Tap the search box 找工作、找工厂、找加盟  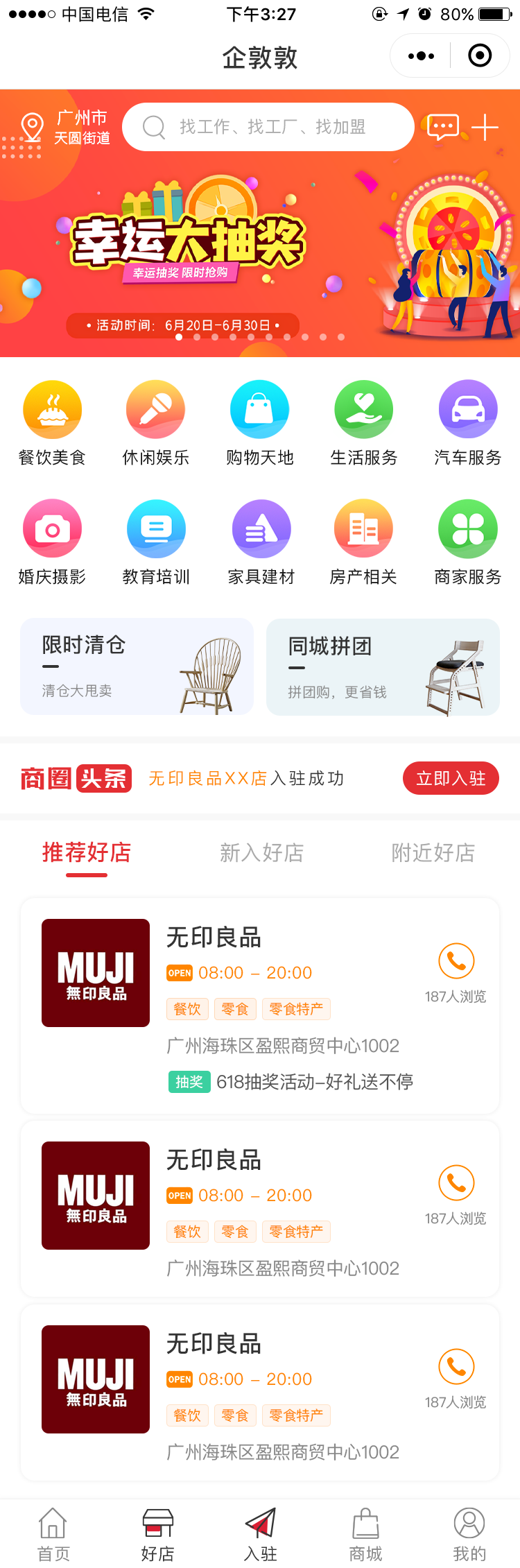tap(269, 127)
